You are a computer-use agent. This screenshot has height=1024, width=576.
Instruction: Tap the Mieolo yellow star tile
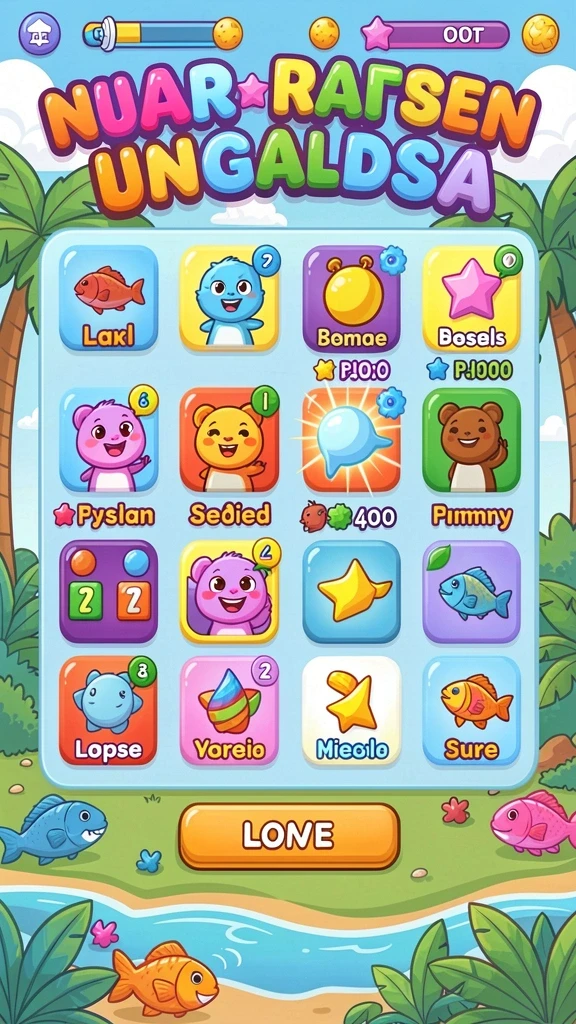[351, 711]
